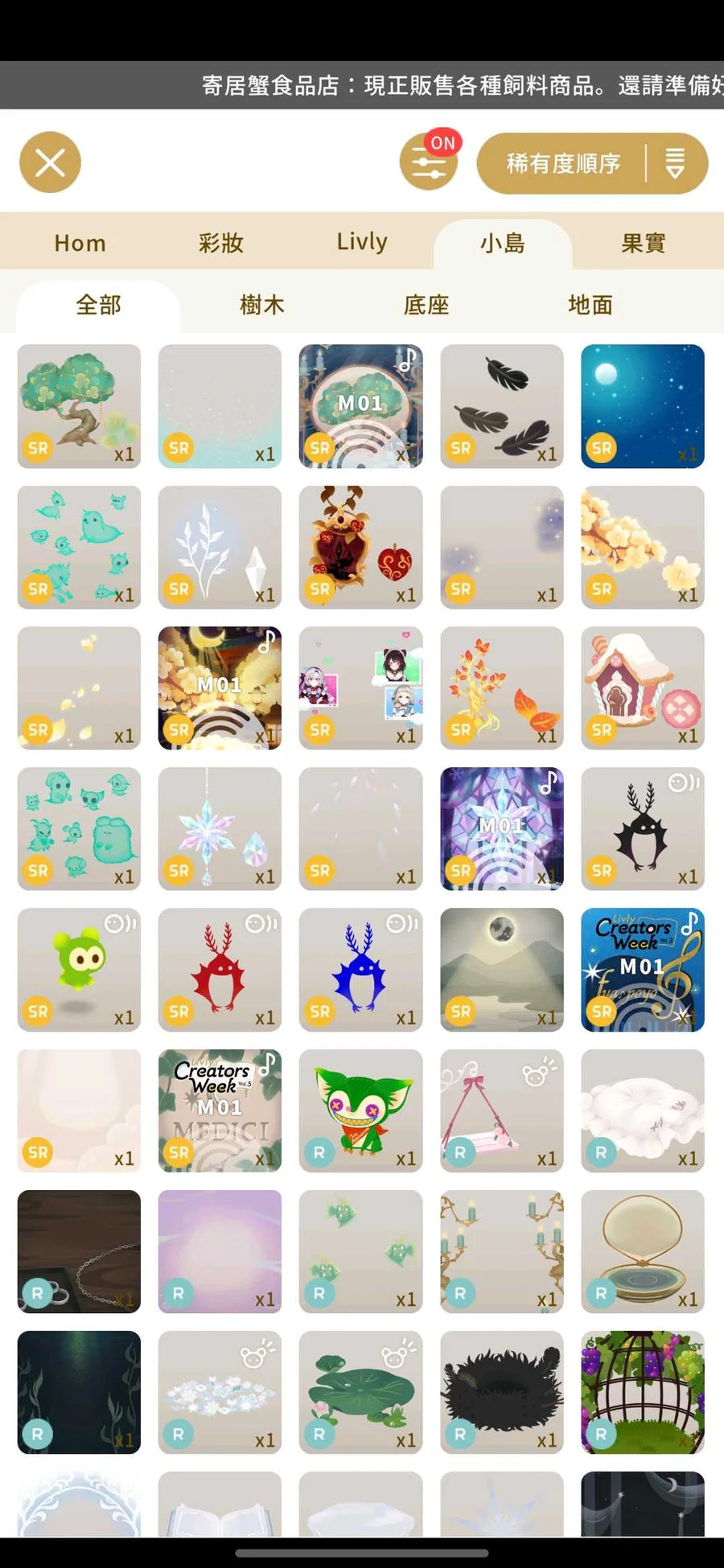Select the pink swing R item
Image resolution: width=724 pixels, height=1568 pixels.
tap(502, 1110)
